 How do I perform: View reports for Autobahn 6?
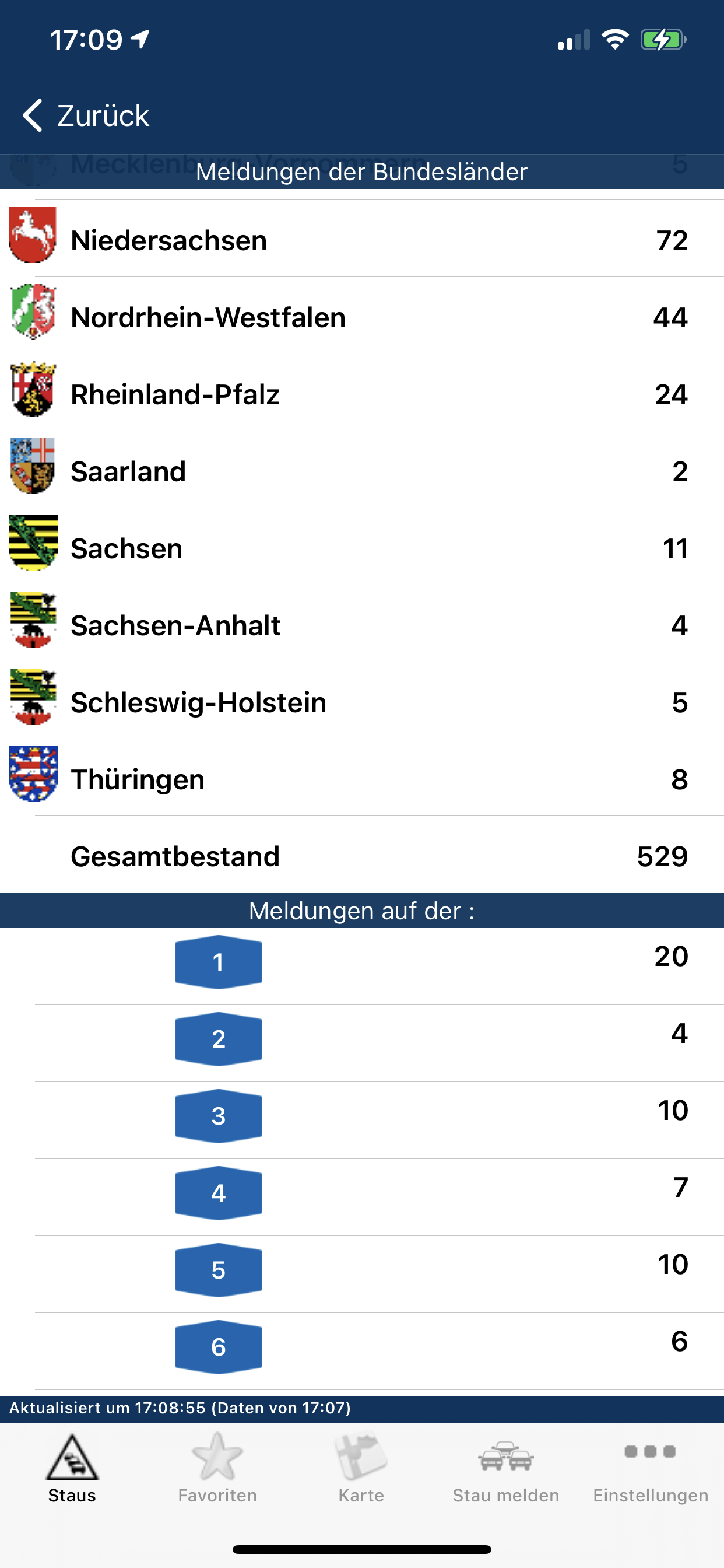tap(362, 1346)
